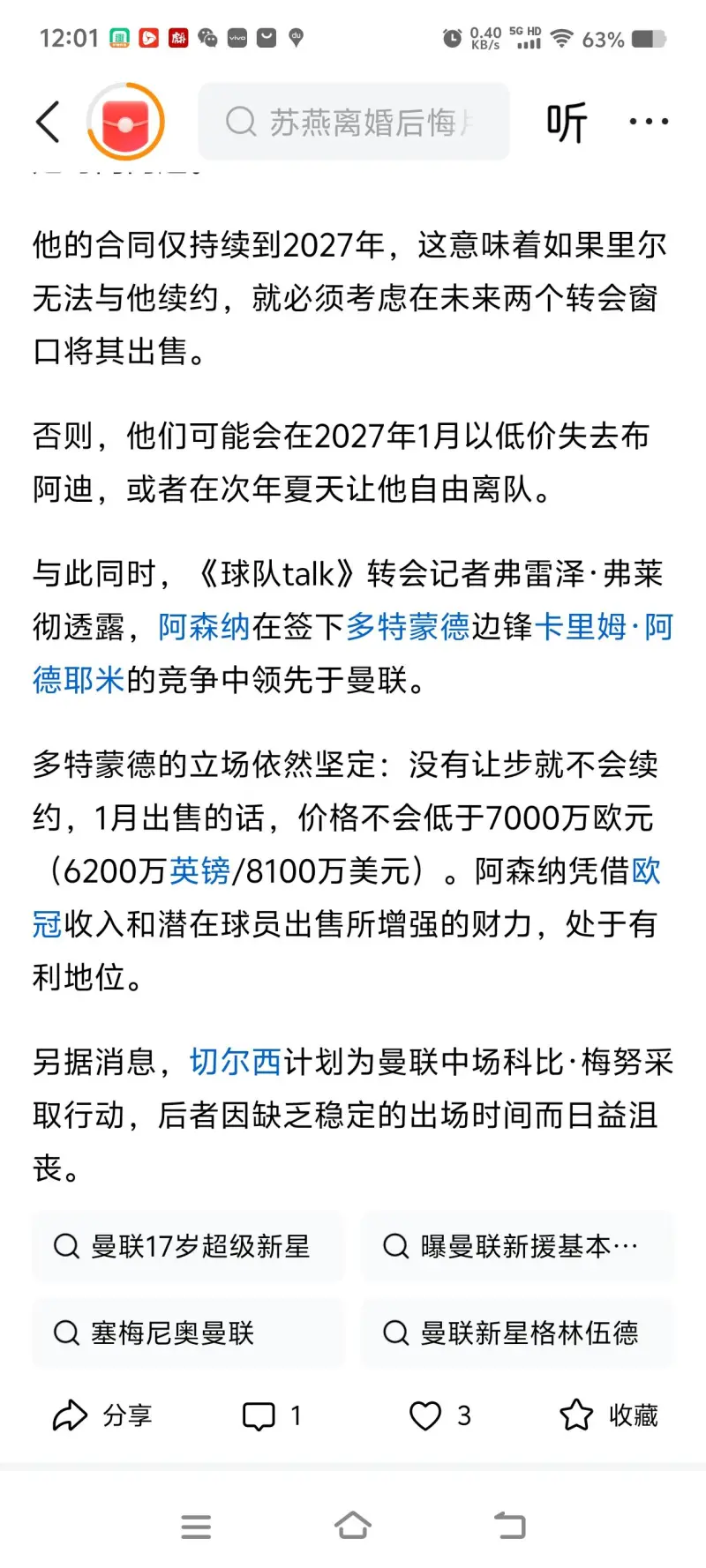
Task: Open the 阿森纳 link
Action: pyautogui.click(x=204, y=627)
